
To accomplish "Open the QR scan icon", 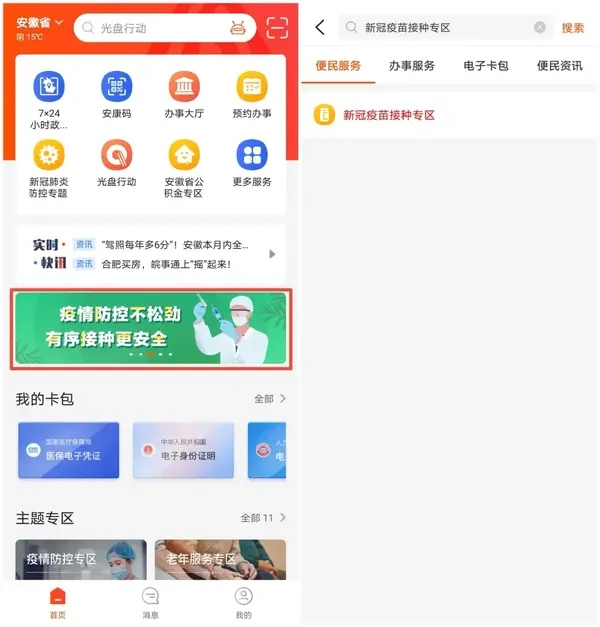I will (x=277, y=28).
